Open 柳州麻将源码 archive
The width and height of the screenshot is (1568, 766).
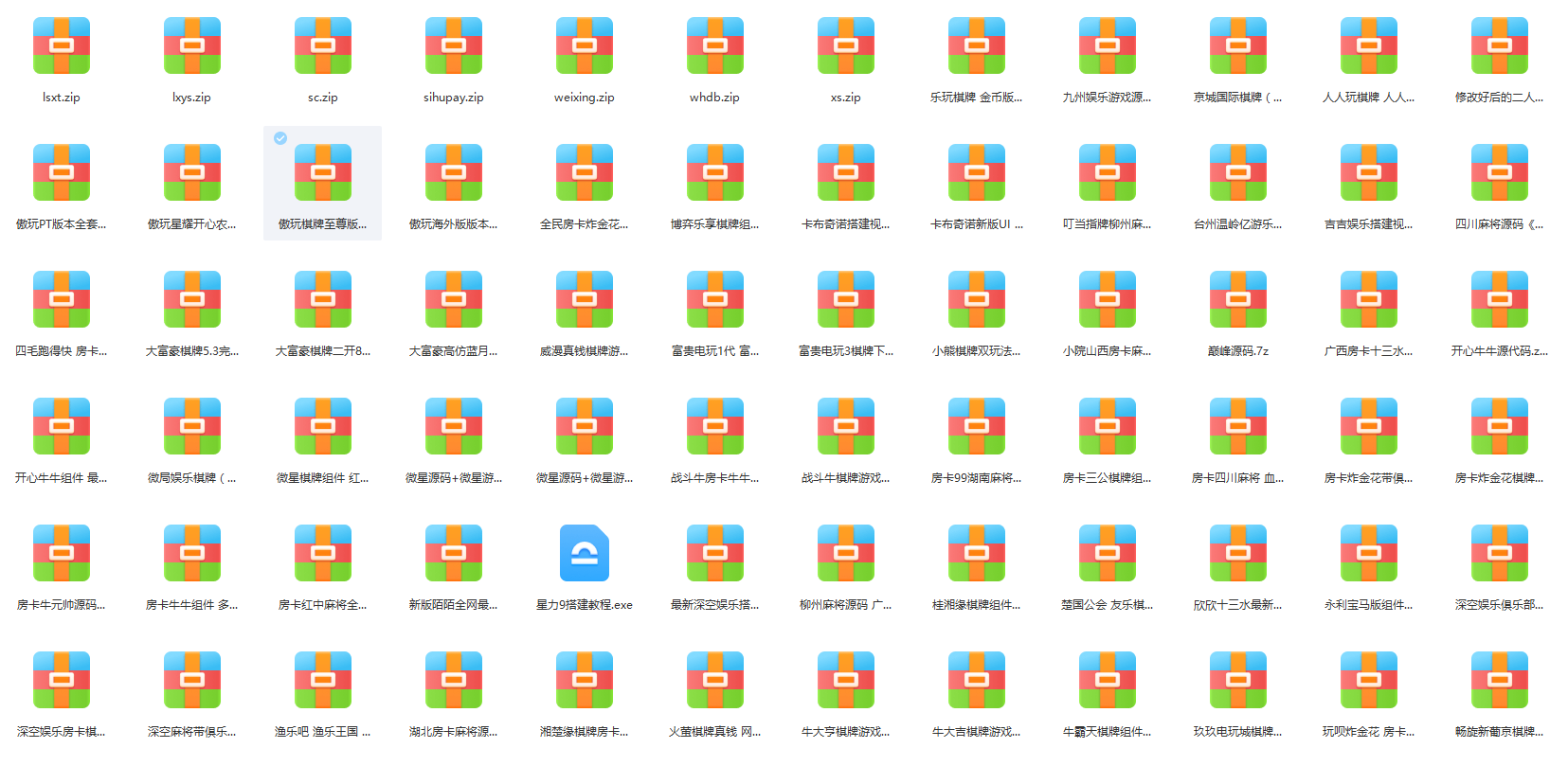tap(846, 555)
